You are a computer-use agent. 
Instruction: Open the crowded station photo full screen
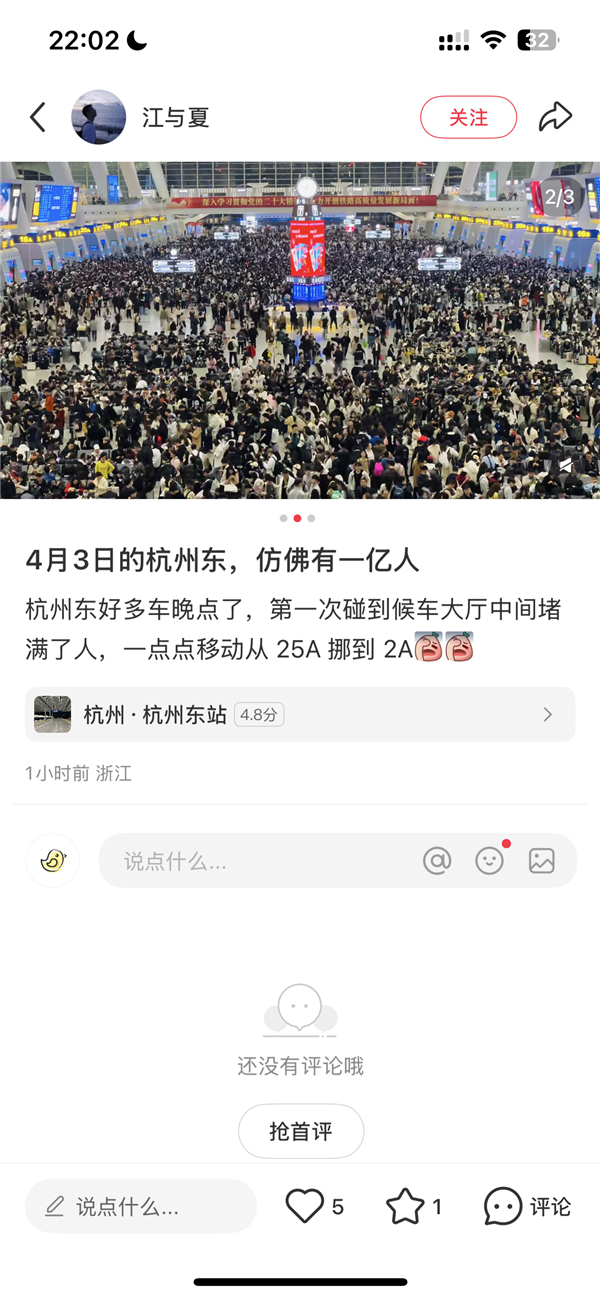coord(300,330)
